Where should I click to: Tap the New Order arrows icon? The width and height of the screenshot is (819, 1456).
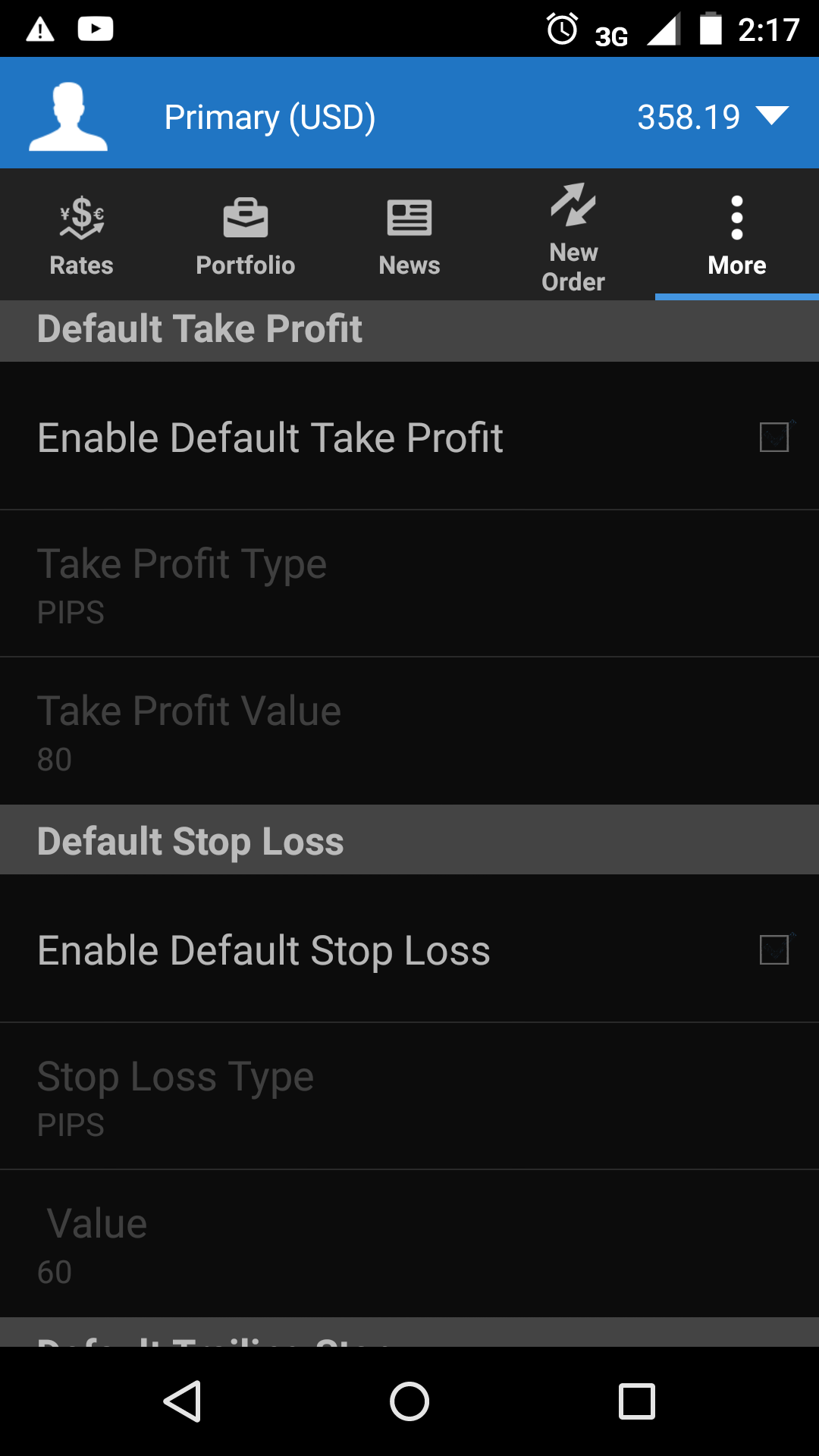(573, 209)
